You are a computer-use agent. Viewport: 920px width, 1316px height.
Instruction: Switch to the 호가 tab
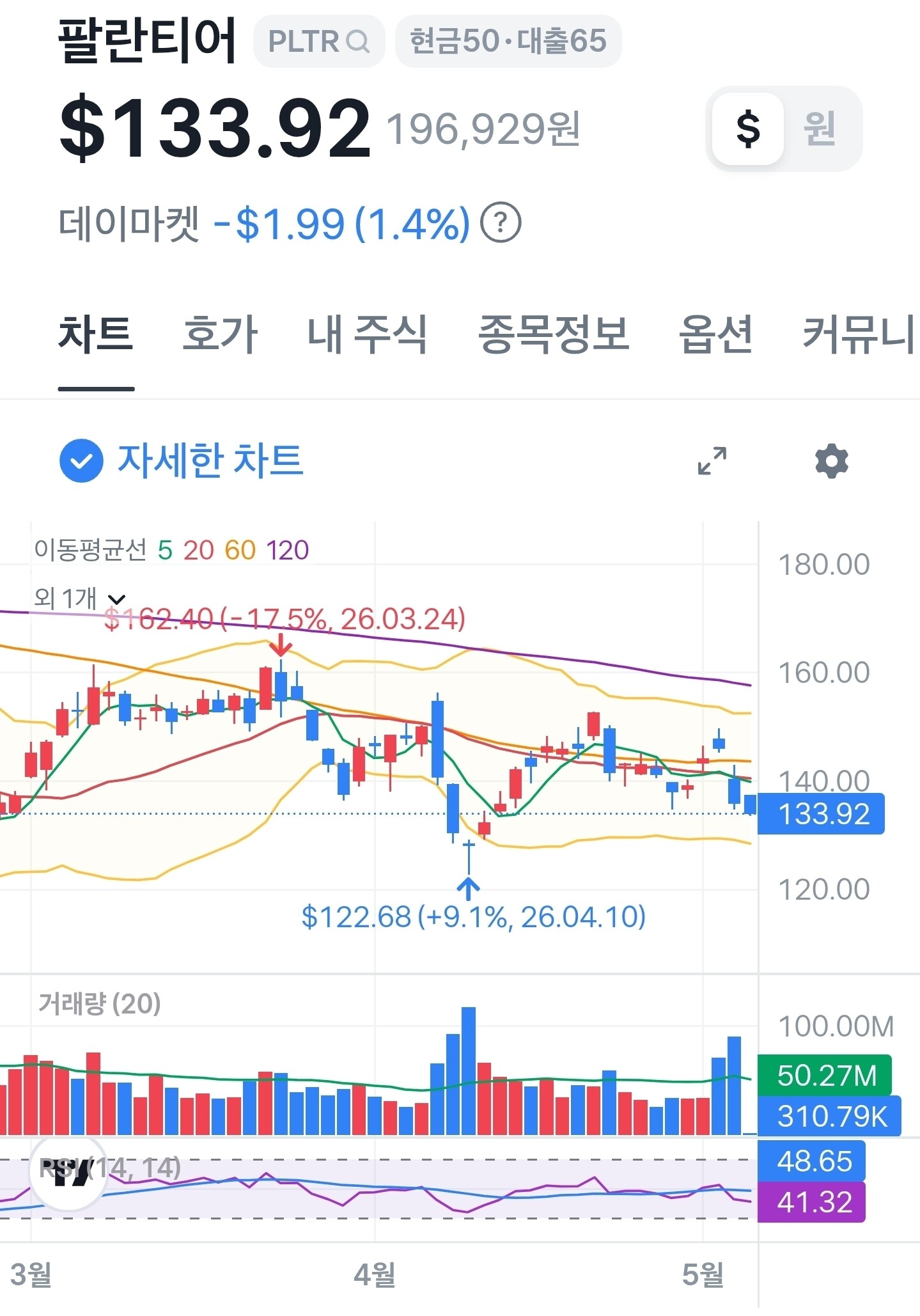pos(220,334)
